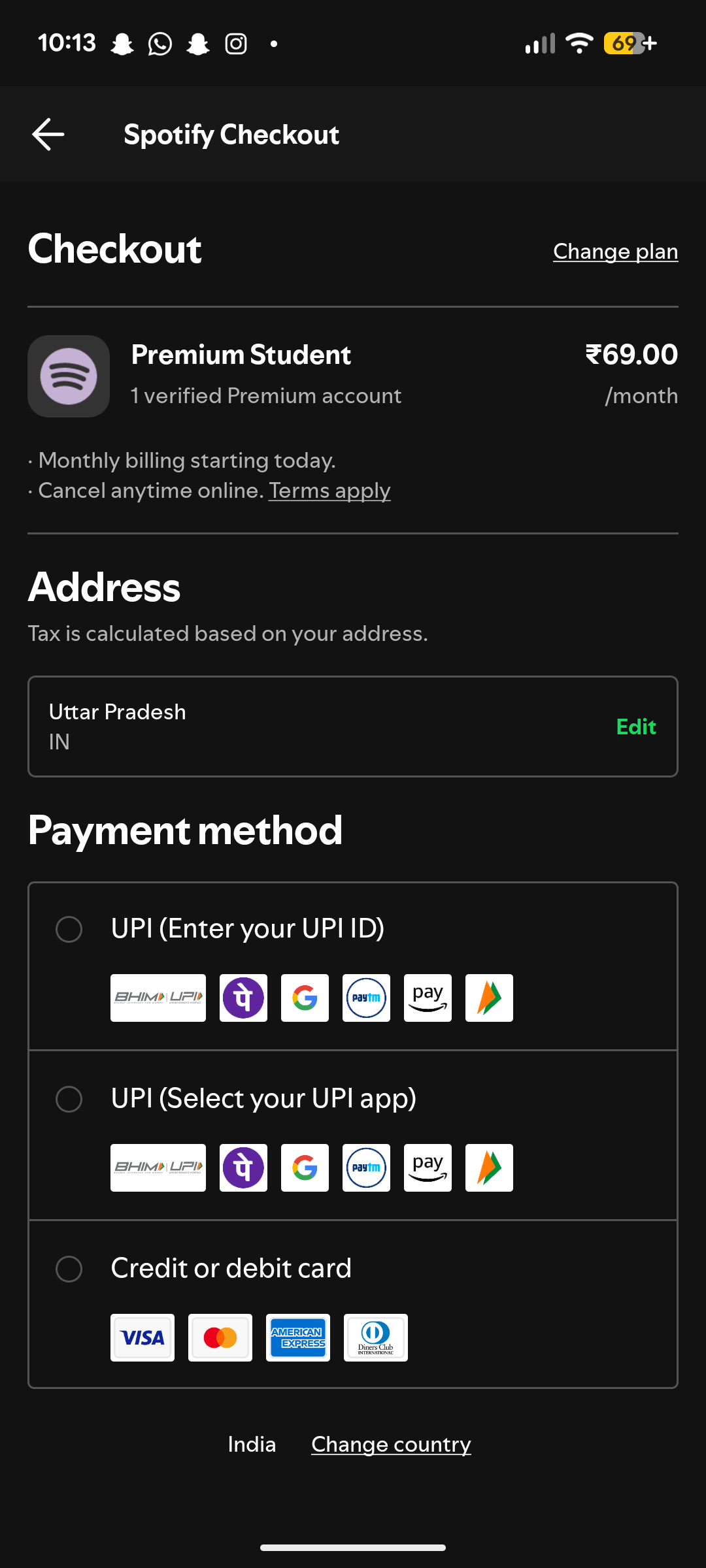
Task: Select UPI (Enter your UPI ID) option
Action: [x=69, y=929]
